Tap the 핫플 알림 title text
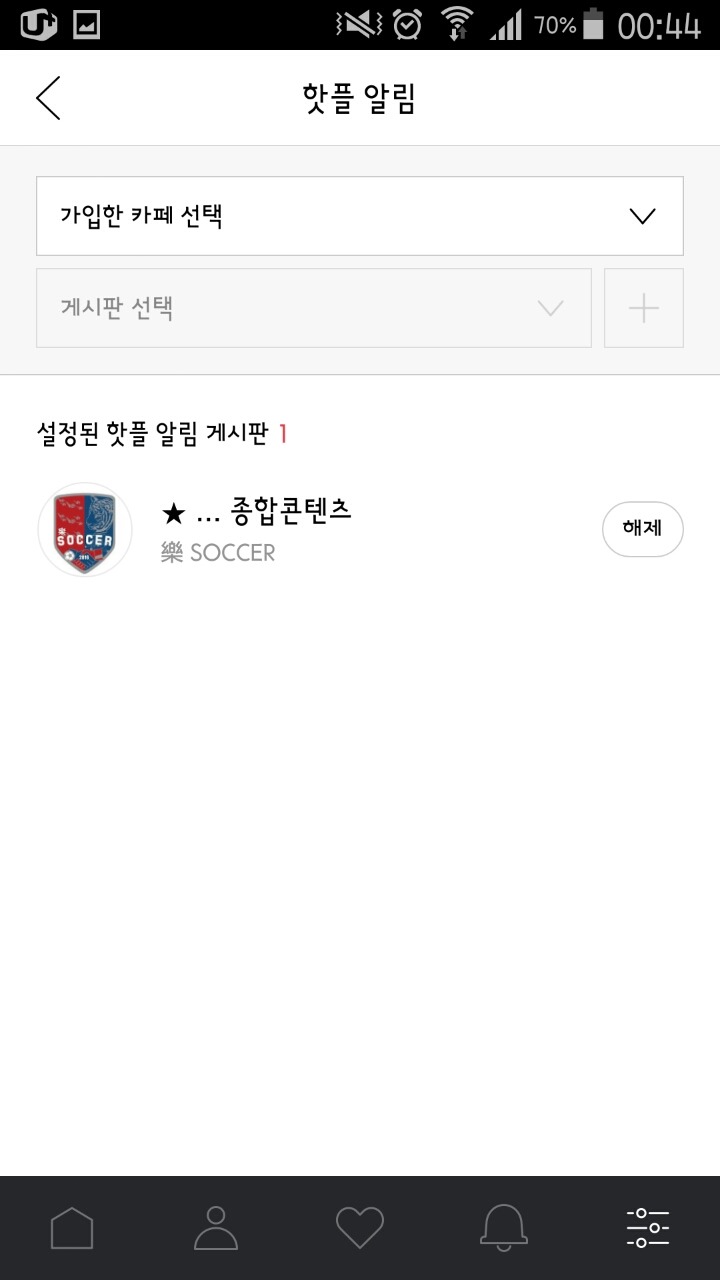Viewport: 720px width, 1280px height. 360,97
